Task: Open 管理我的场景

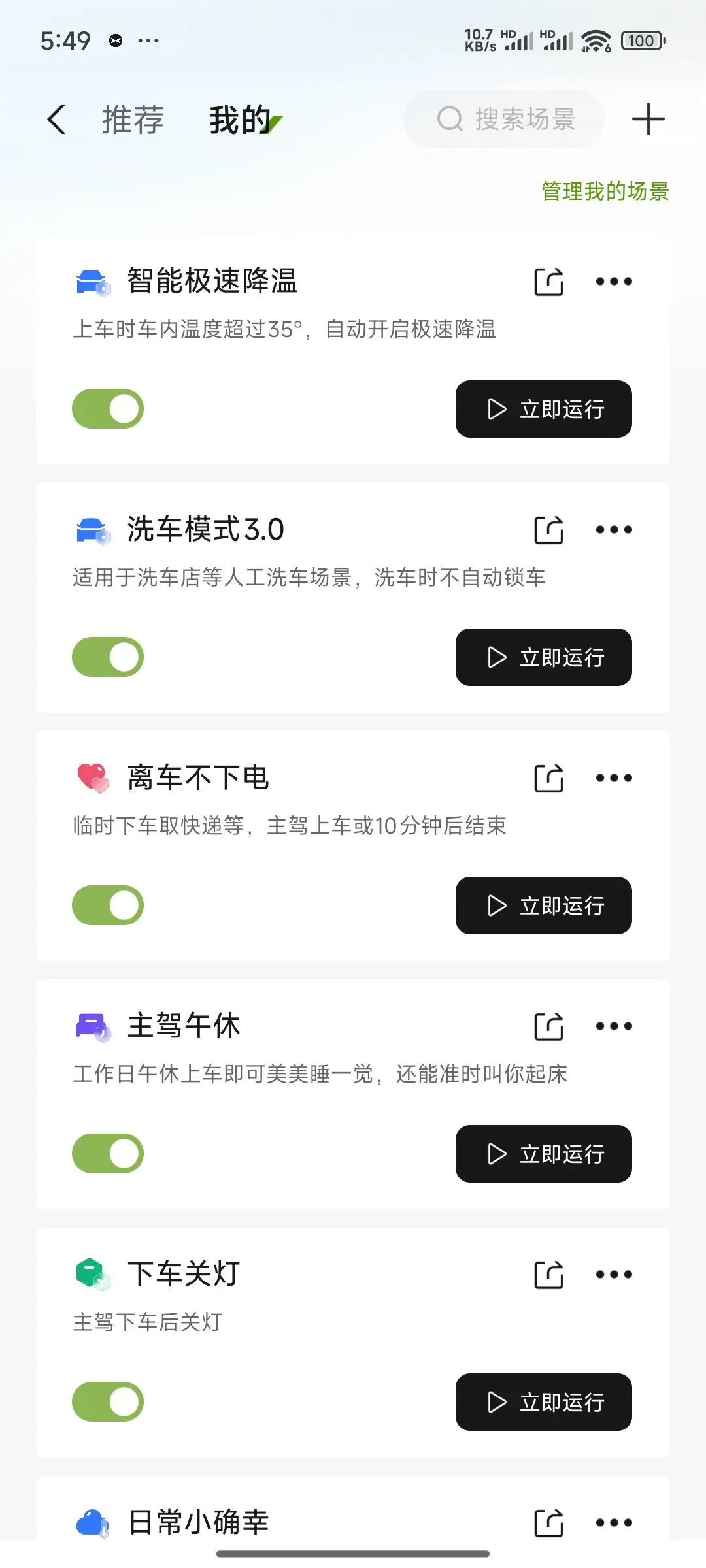Action: pyautogui.click(x=605, y=191)
